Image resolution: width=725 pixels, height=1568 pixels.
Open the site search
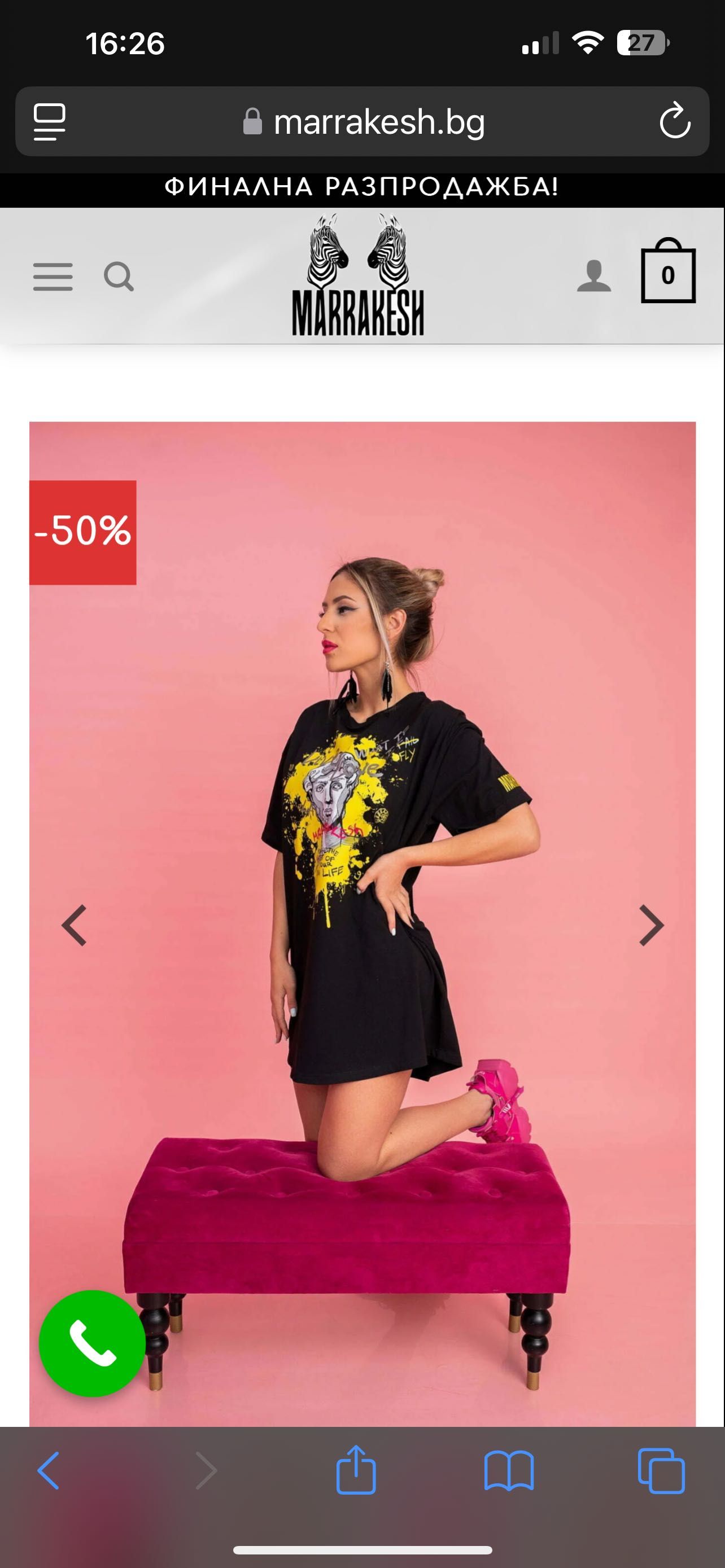pos(119,277)
